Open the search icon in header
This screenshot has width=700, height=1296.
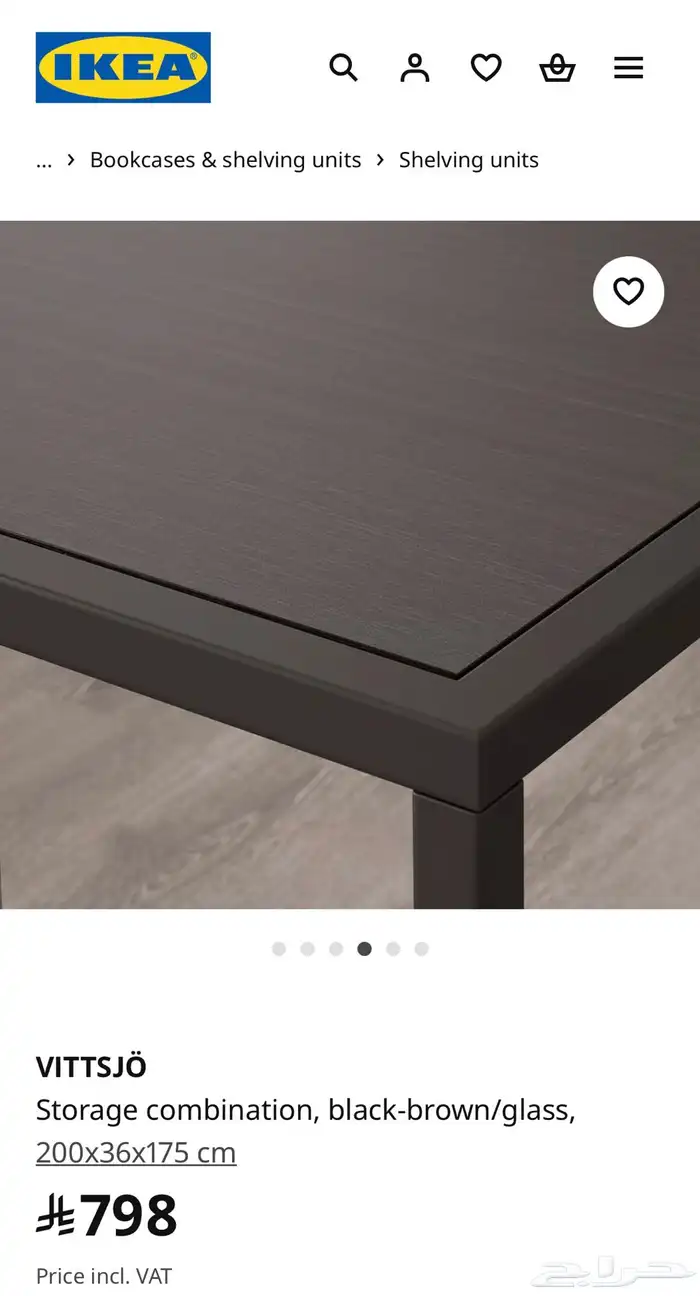(x=343, y=68)
